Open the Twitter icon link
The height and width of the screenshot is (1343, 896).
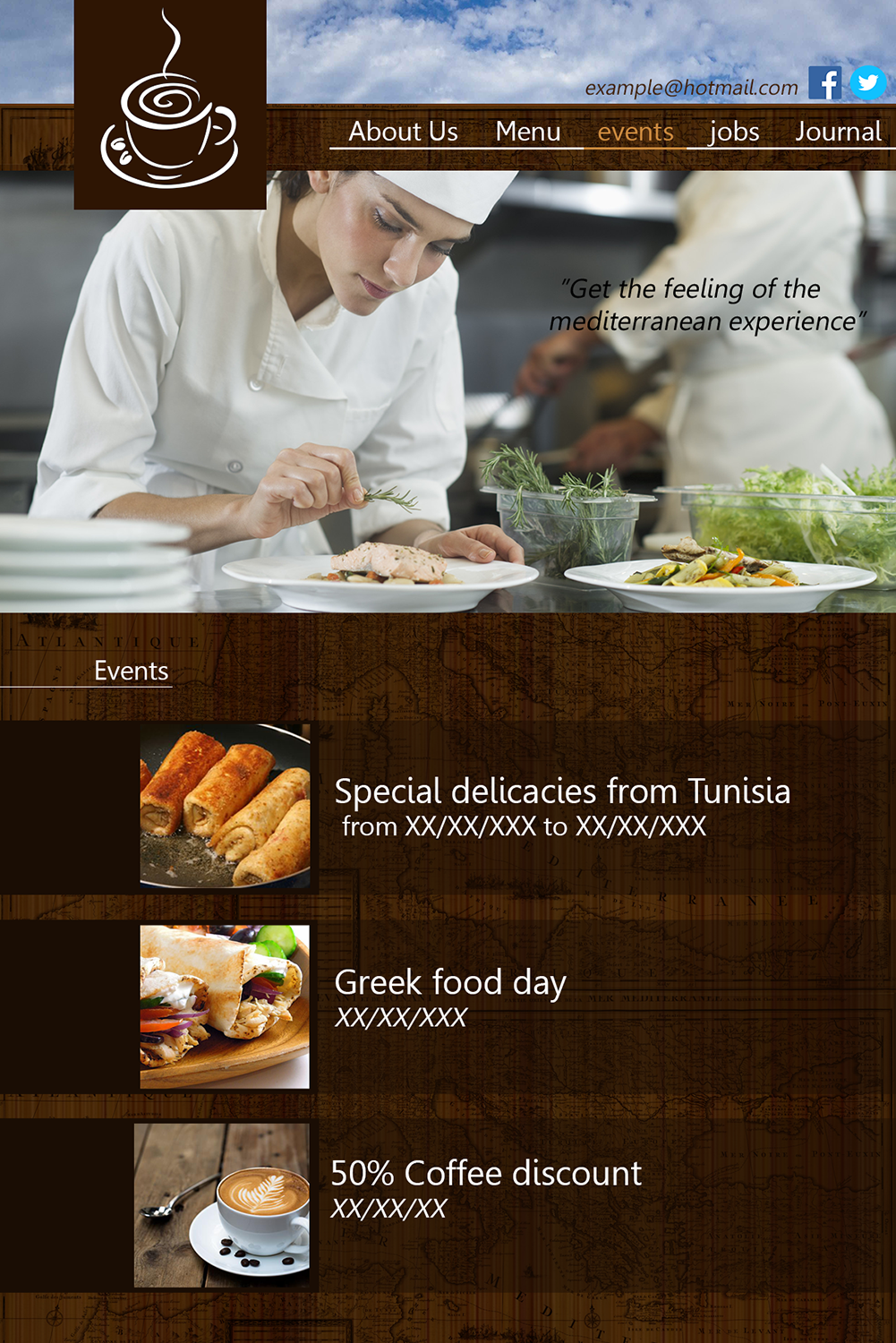[867, 83]
